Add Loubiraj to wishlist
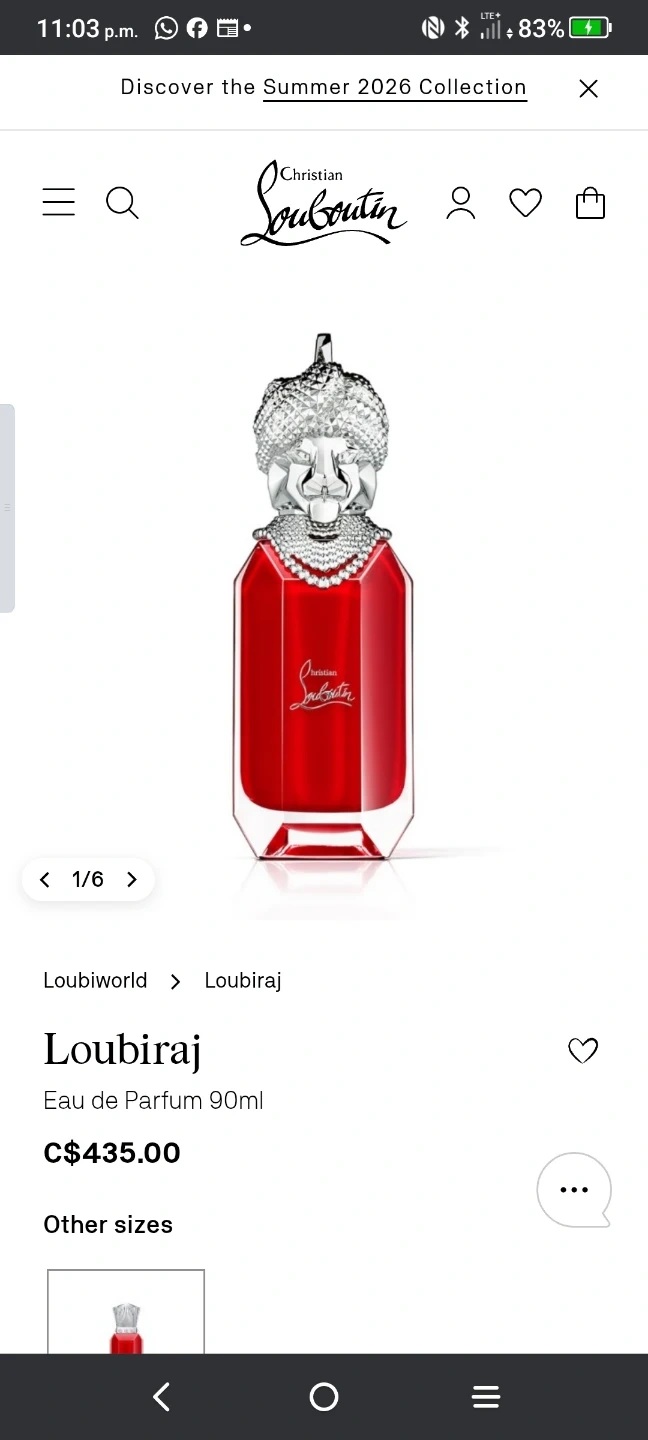 583,1050
